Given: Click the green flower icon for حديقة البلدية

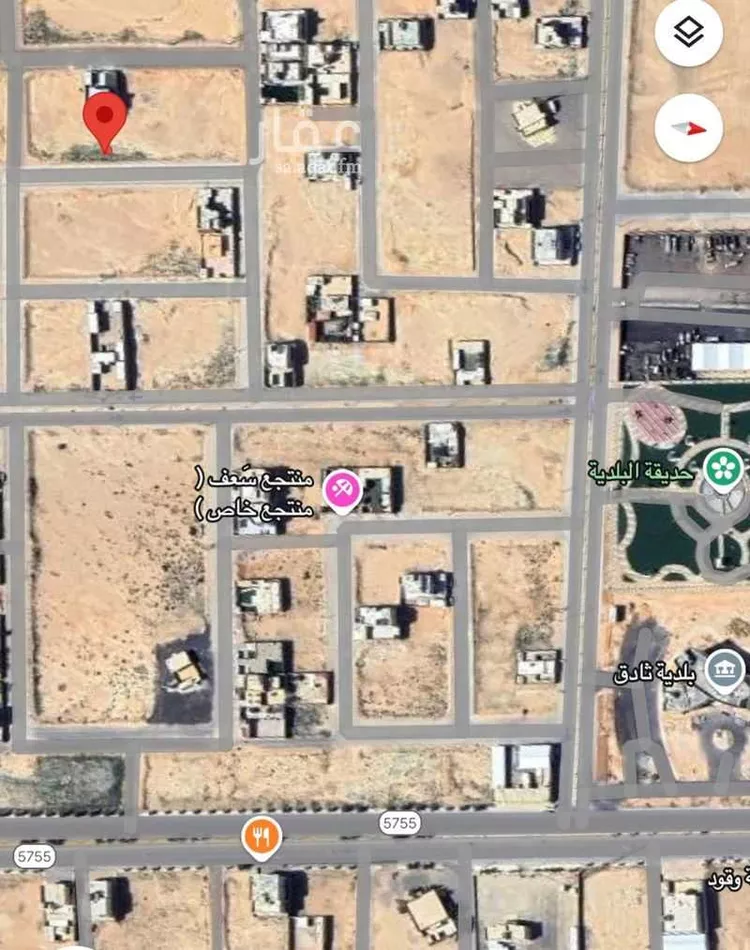Looking at the screenshot, I should tap(722, 466).
